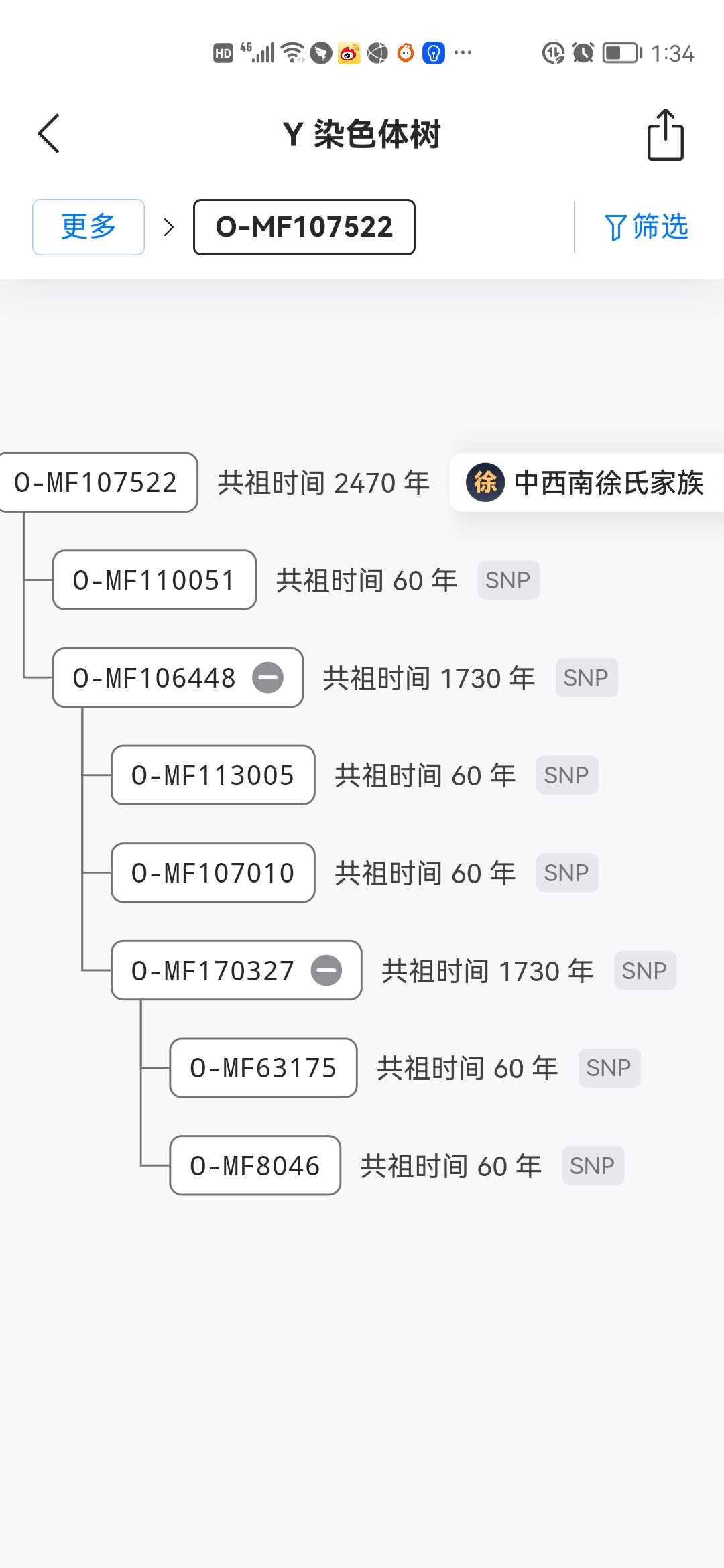
Task: Select the O-MF110051 node
Action: [x=154, y=580]
